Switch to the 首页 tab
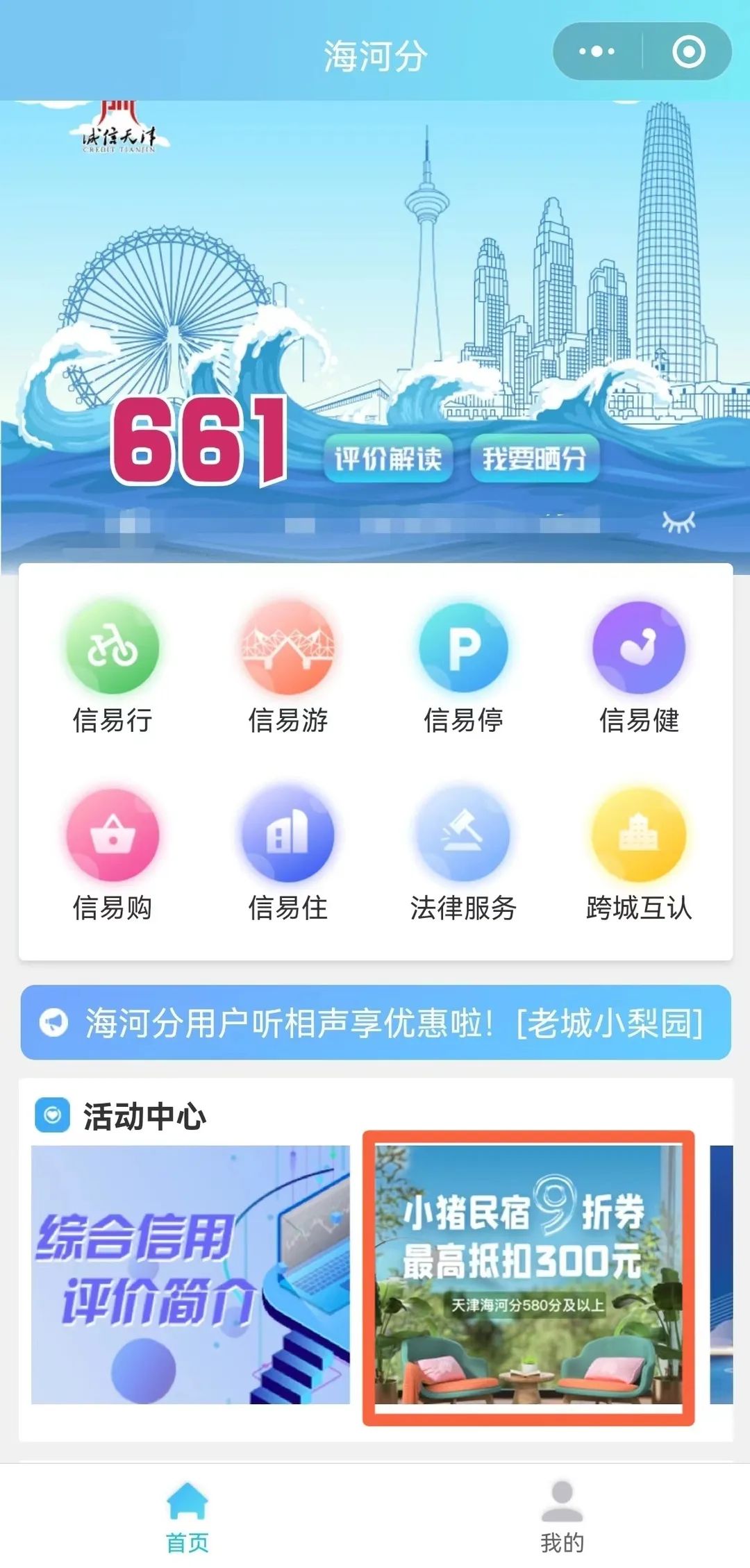Image resolution: width=750 pixels, height=1568 pixels. [x=187, y=1517]
